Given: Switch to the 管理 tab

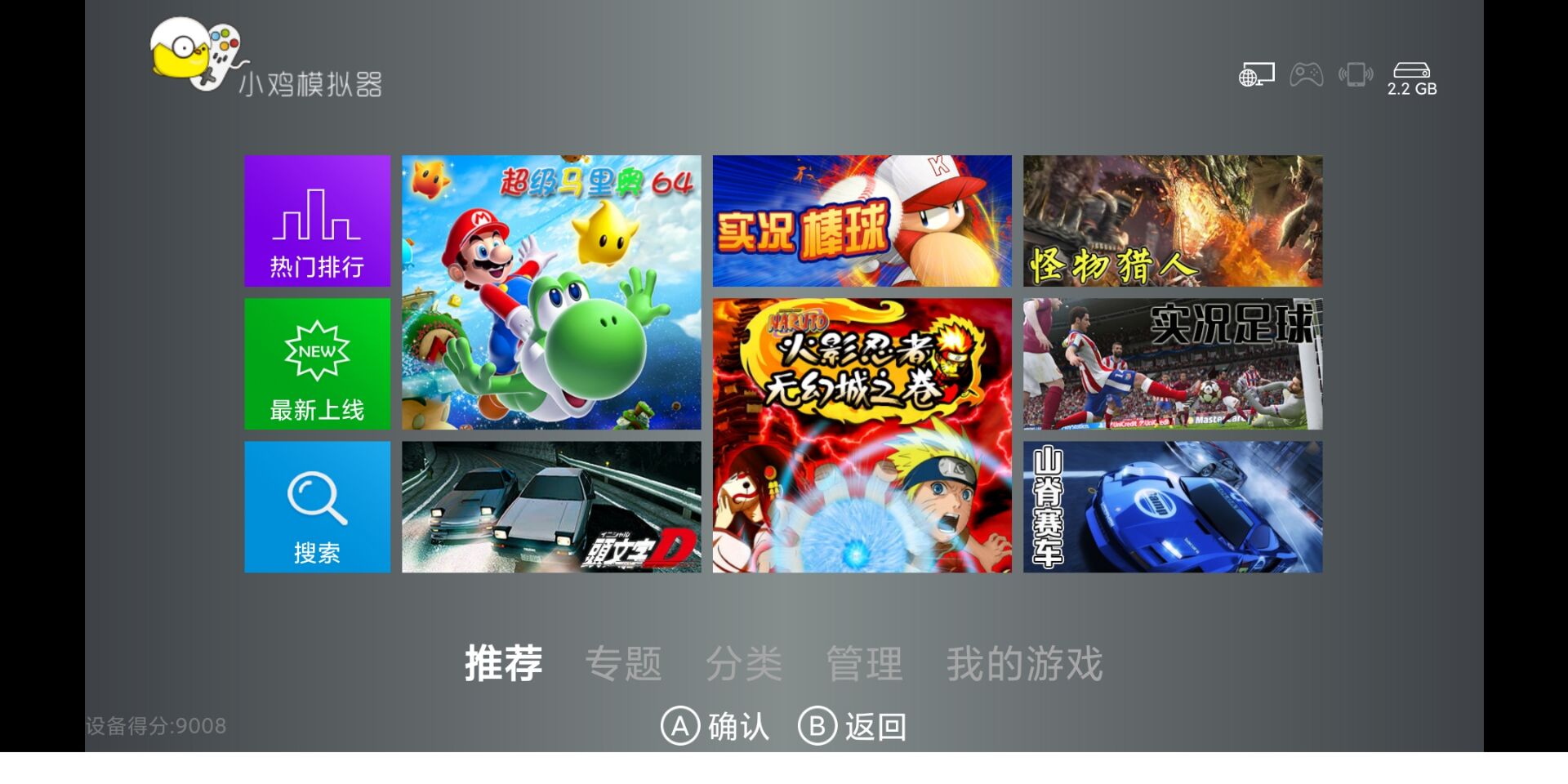Looking at the screenshot, I should tap(864, 663).
